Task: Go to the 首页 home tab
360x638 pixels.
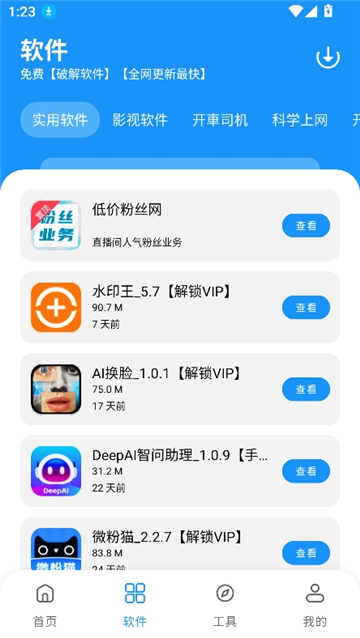Action: 45,605
